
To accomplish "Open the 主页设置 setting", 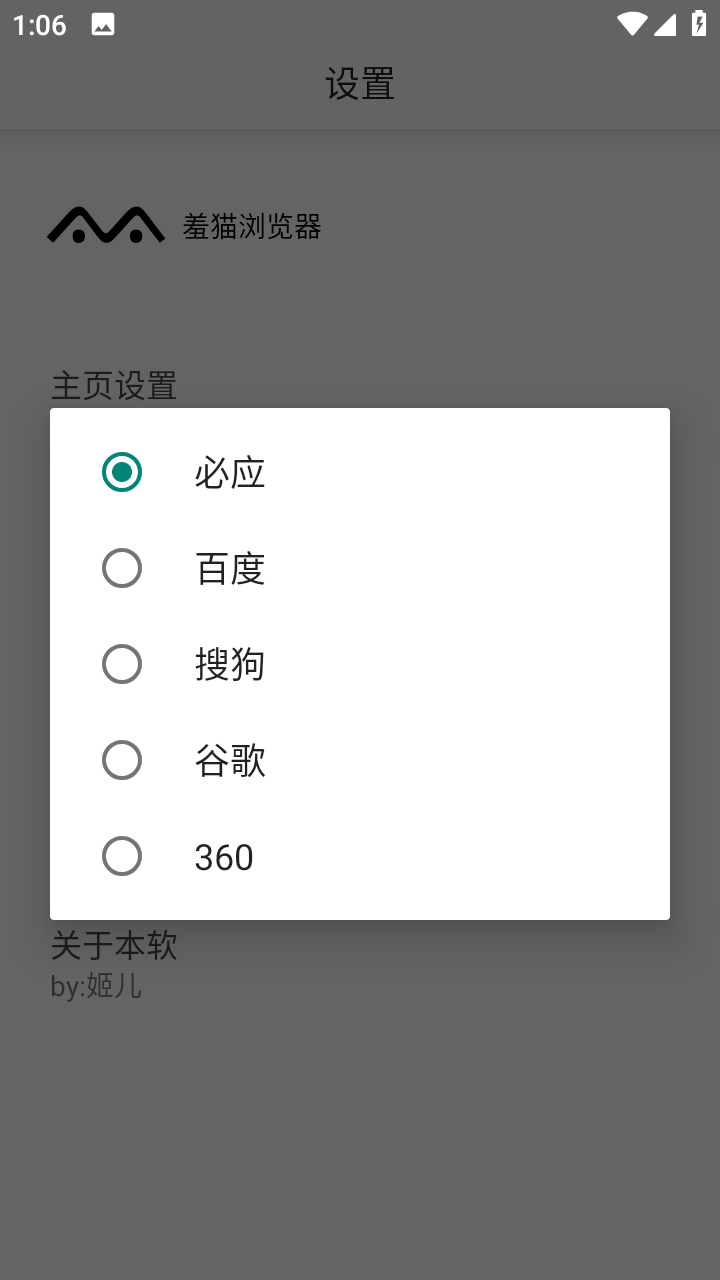I will click(114, 386).
